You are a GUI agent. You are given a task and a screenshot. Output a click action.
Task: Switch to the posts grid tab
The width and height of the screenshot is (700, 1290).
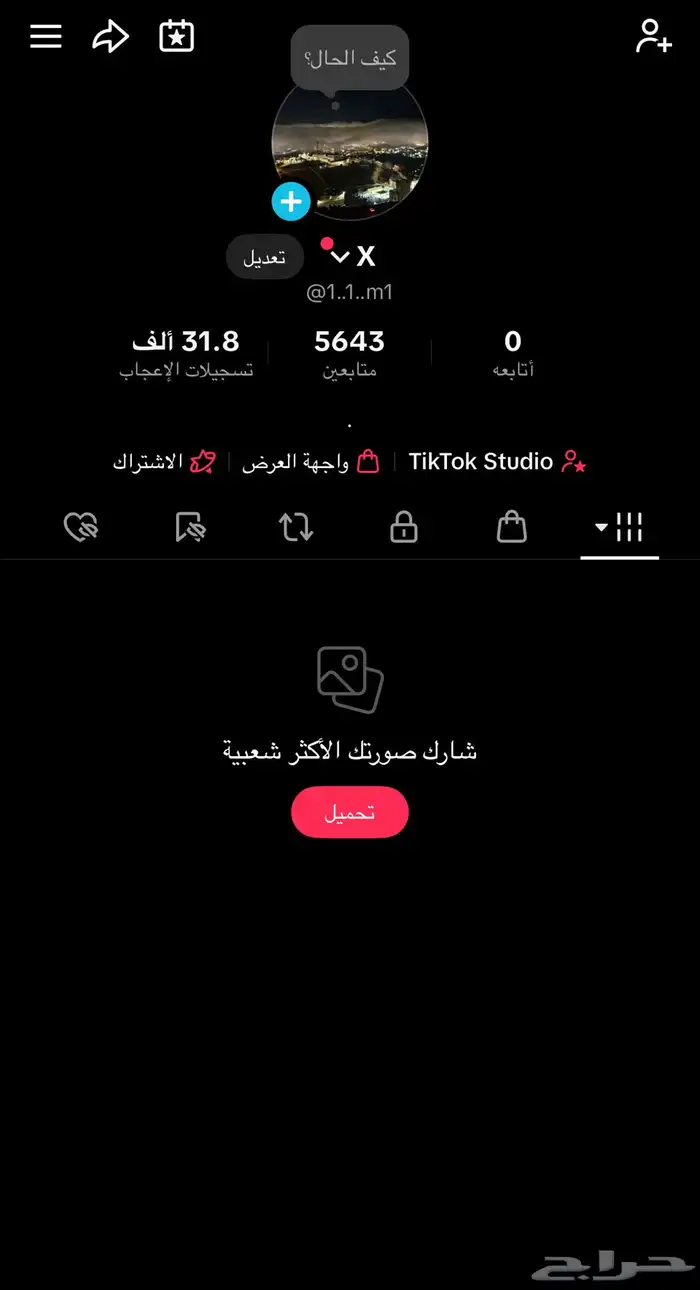(x=619, y=527)
